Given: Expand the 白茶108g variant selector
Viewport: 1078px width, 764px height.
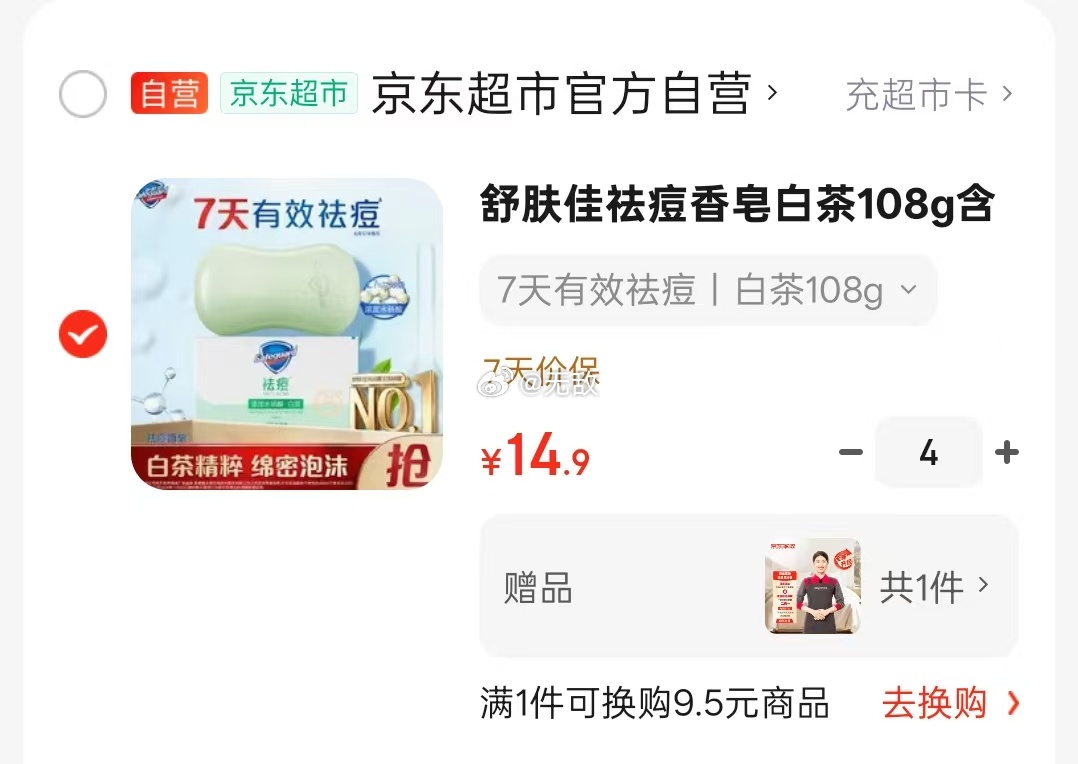Looking at the screenshot, I should (x=707, y=291).
